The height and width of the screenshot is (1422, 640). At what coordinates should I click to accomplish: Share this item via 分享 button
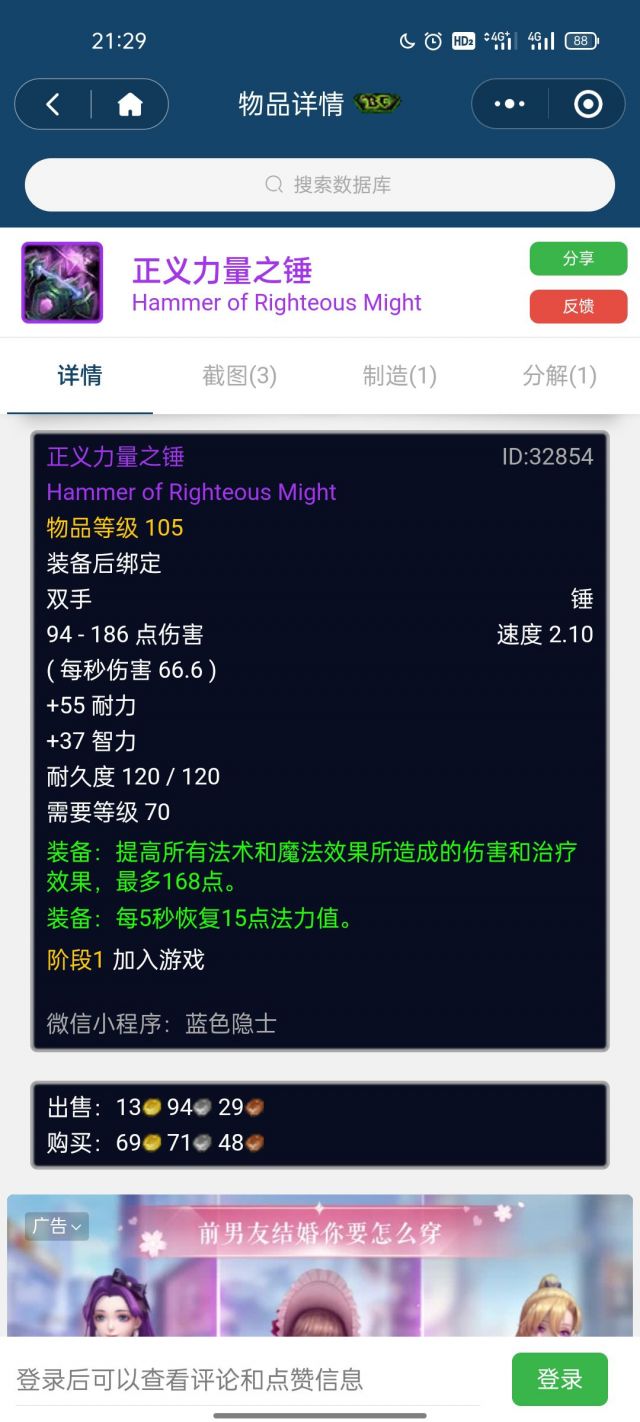point(578,258)
